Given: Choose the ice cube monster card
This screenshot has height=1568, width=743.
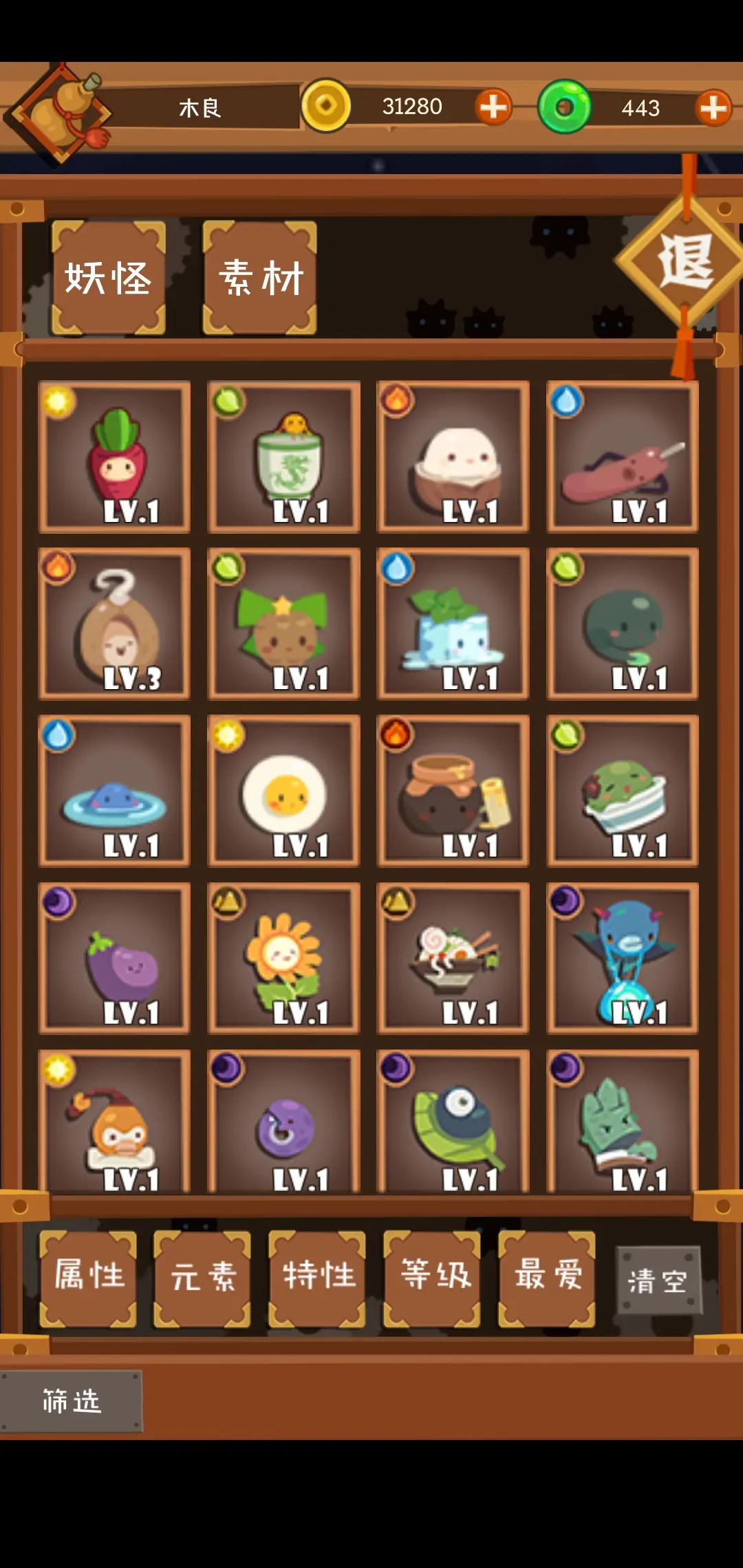Looking at the screenshot, I should tap(453, 624).
